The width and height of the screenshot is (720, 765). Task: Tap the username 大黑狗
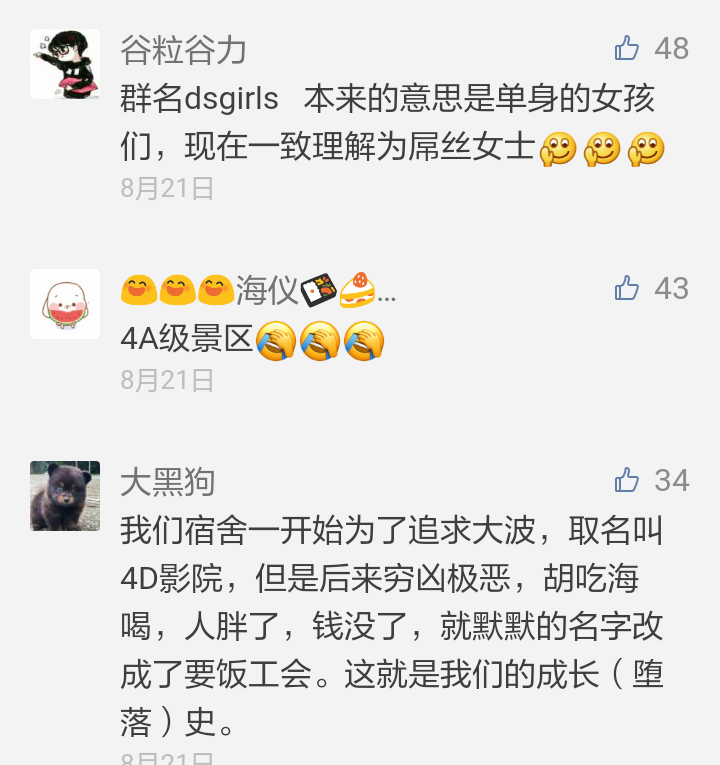pyautogui.click(x=167, y=482)
